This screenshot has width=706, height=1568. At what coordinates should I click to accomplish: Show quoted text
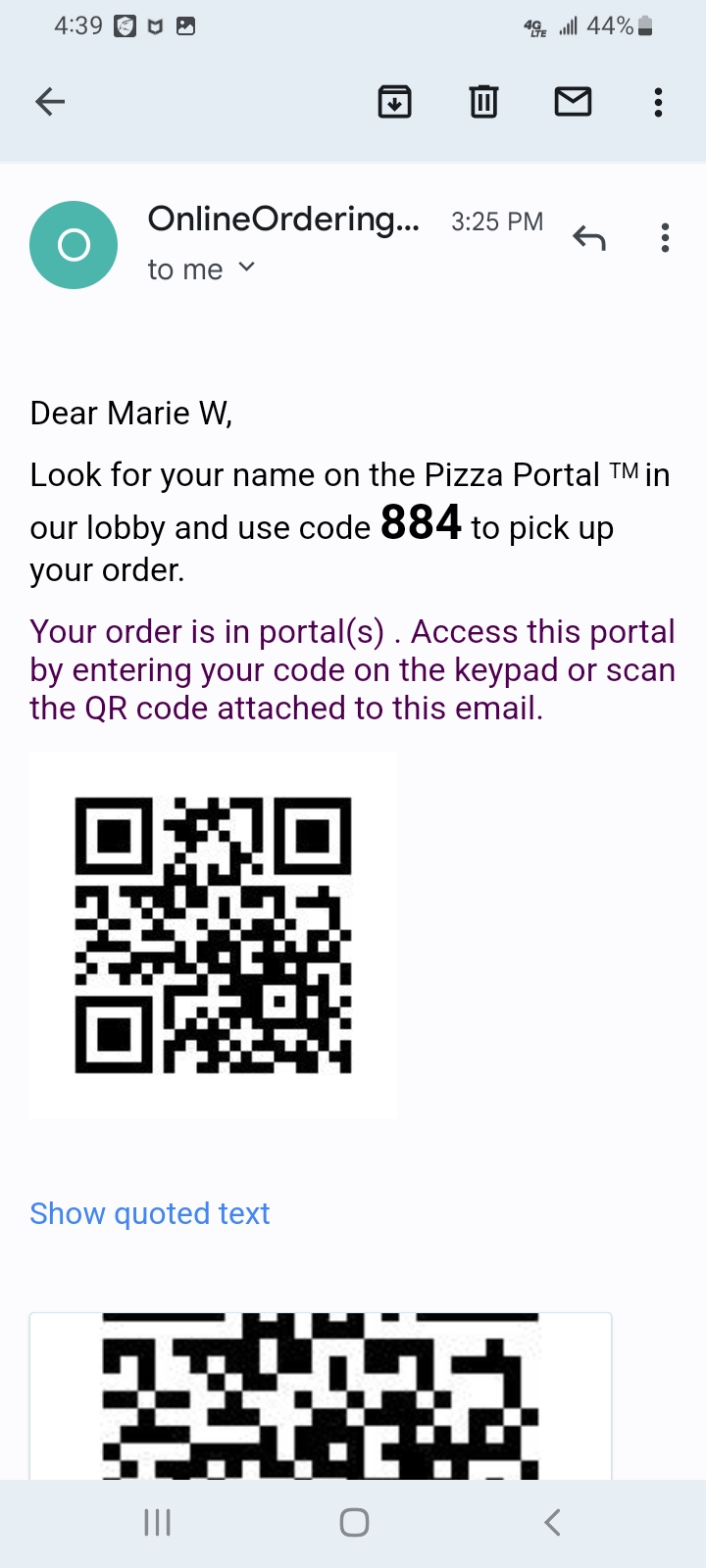[149, 1213]
